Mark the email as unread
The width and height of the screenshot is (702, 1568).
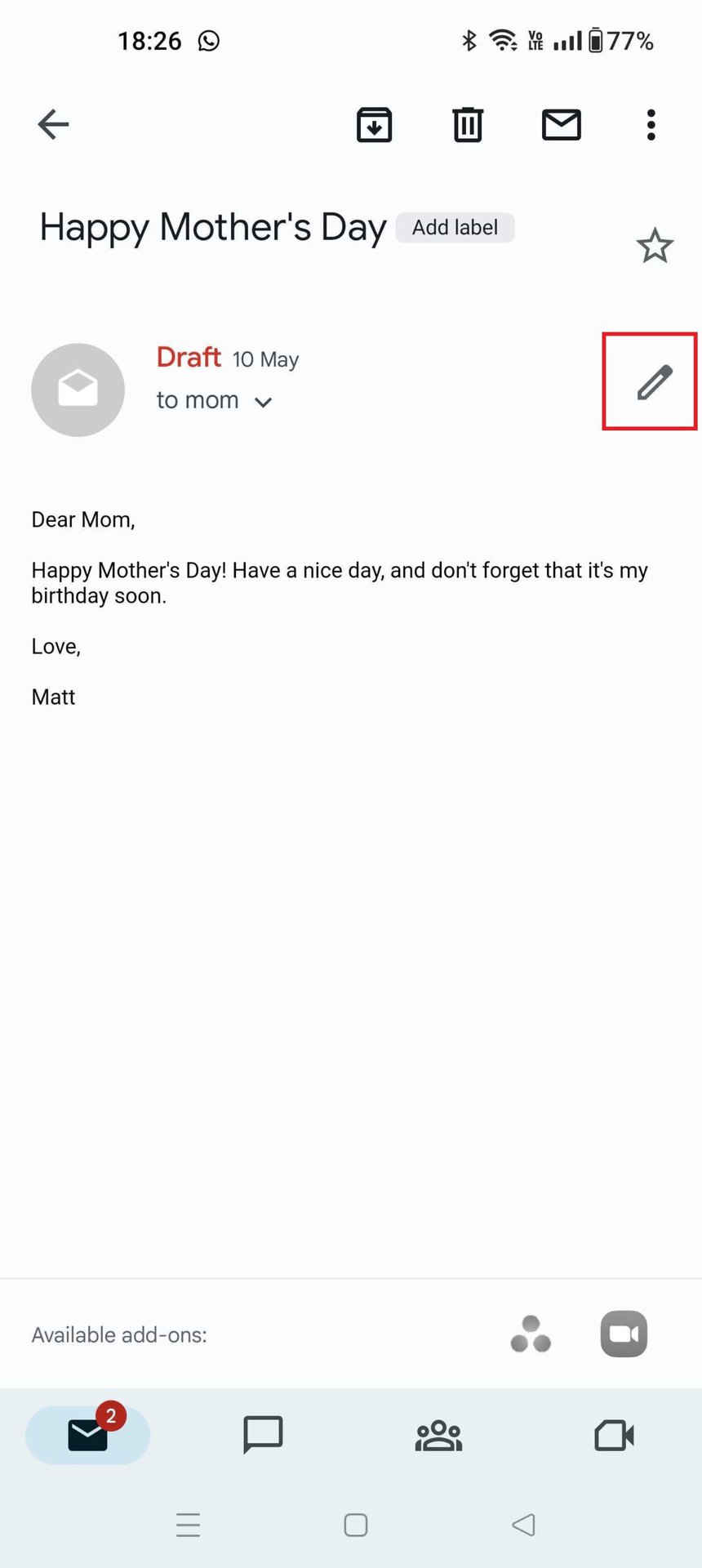562,125
